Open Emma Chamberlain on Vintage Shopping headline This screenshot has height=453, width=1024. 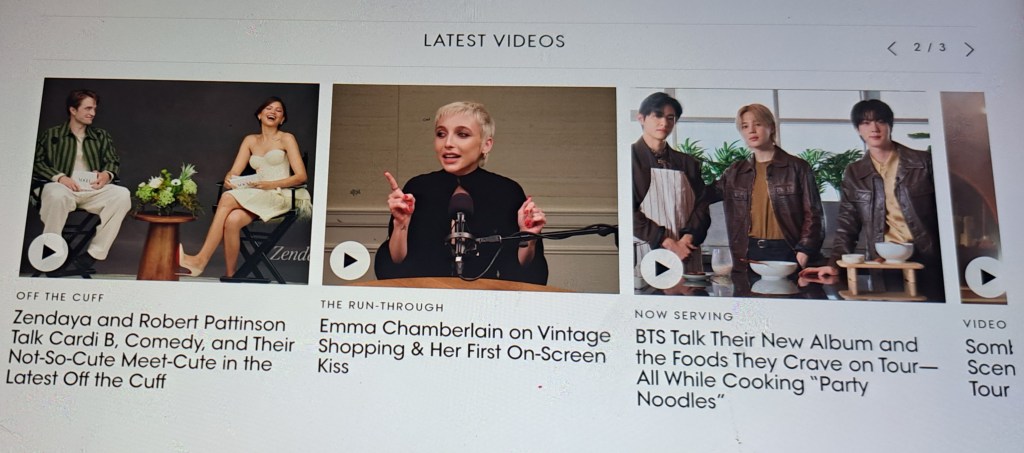(x=464, y=345)
